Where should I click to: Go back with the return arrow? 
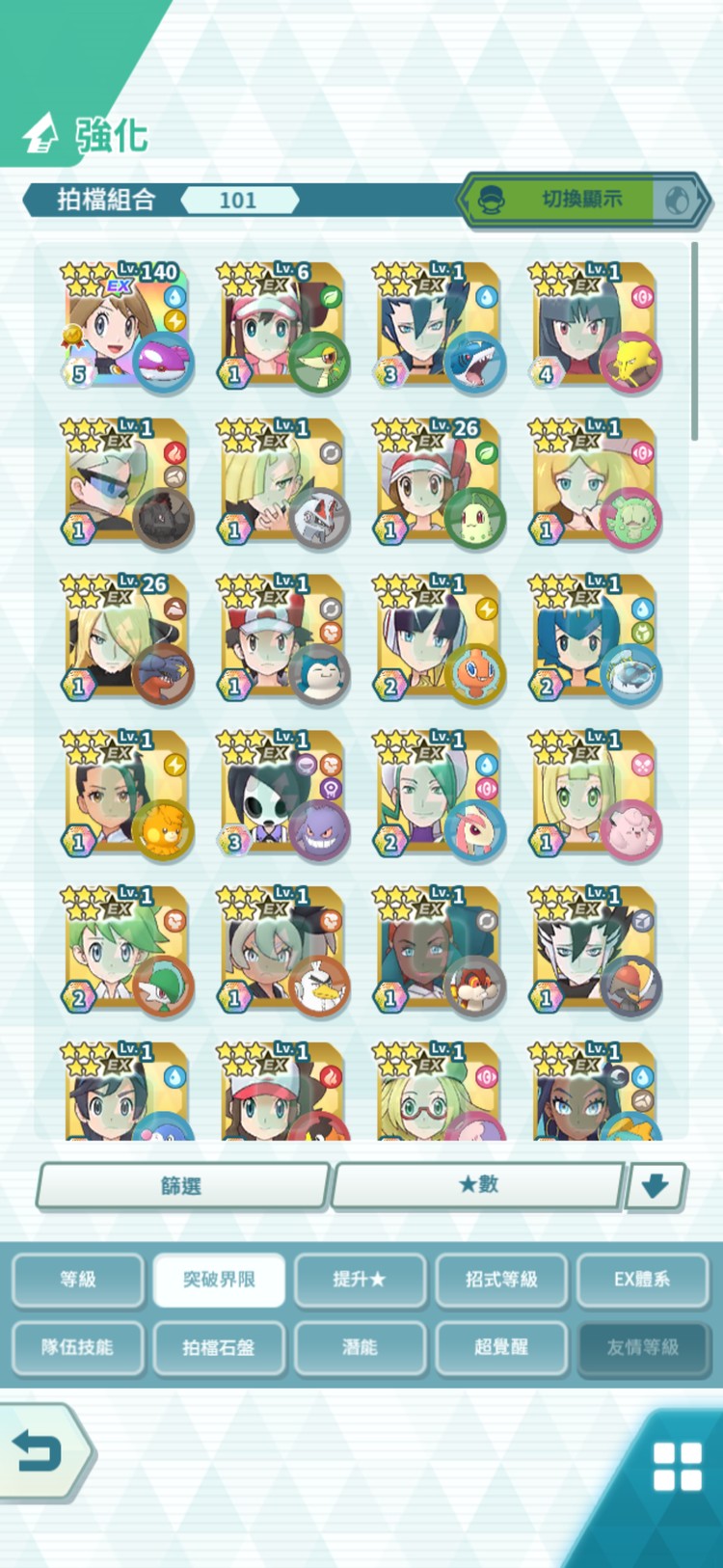coord(39,1451)
